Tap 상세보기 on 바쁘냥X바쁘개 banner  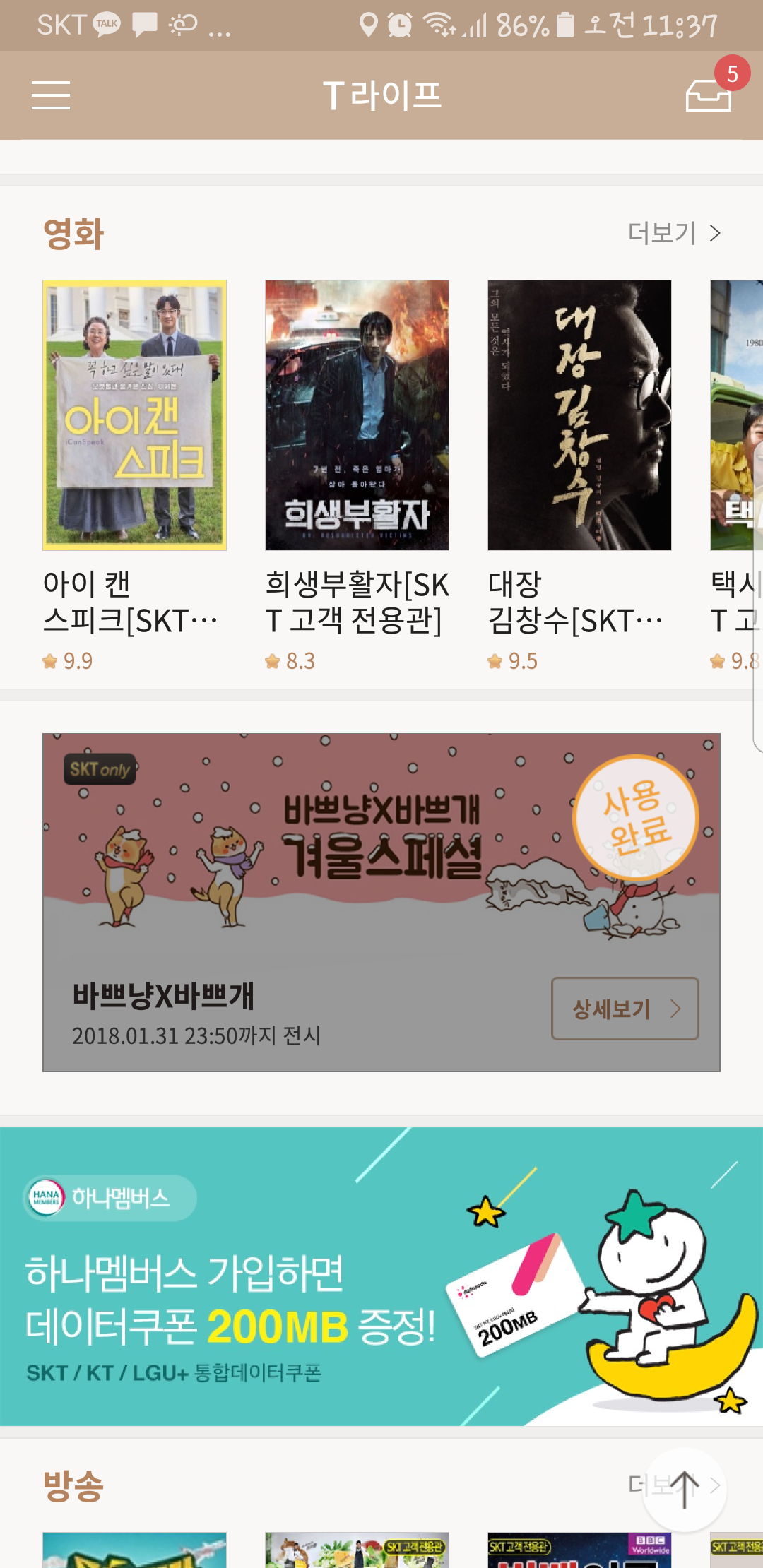(x=625, y=1009)
